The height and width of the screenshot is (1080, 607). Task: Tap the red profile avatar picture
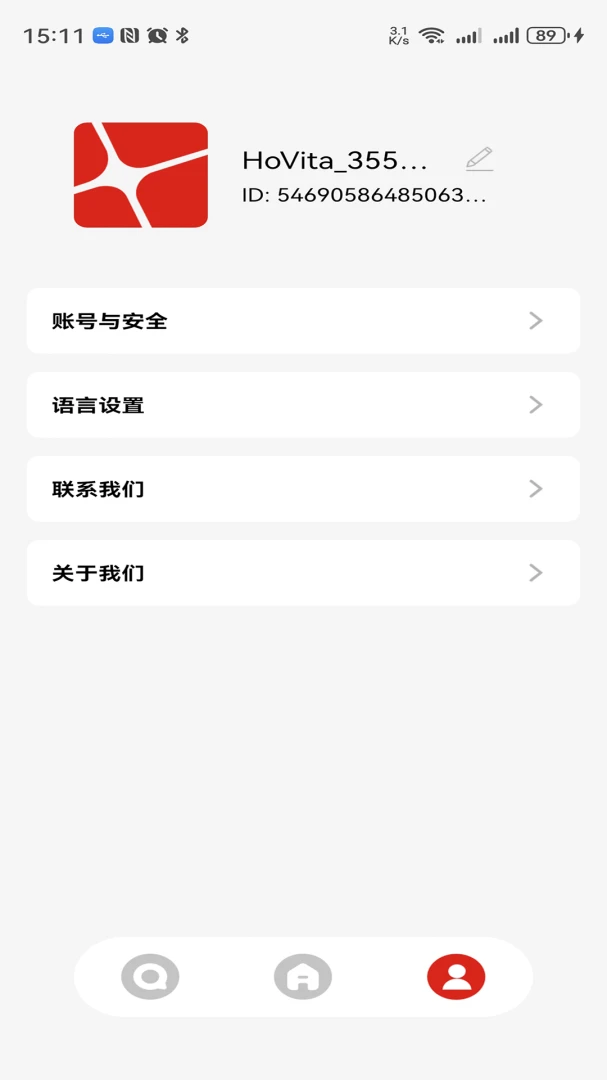[141, 175]
